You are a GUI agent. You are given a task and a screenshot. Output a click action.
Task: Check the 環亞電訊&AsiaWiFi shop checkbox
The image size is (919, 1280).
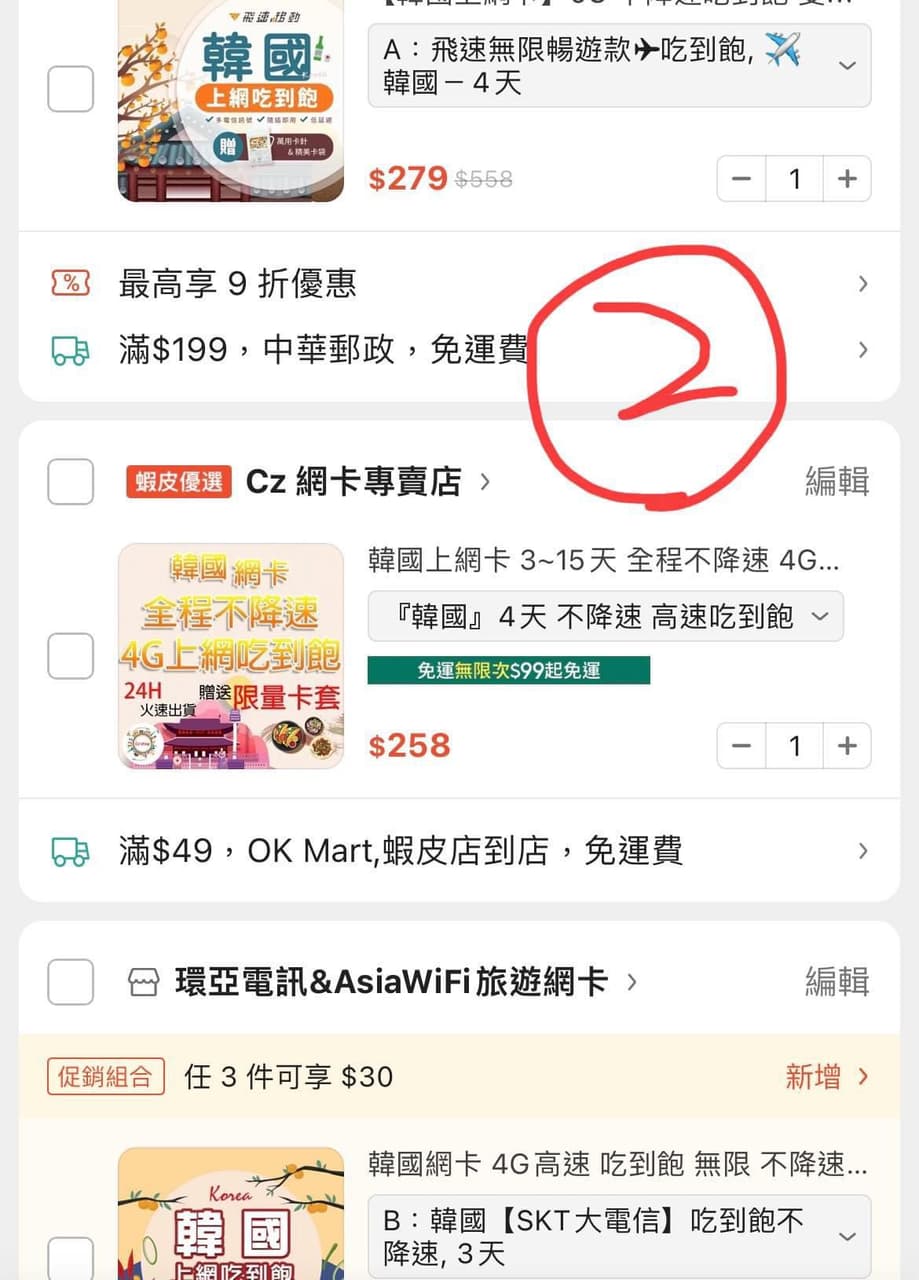coord(71,982)
